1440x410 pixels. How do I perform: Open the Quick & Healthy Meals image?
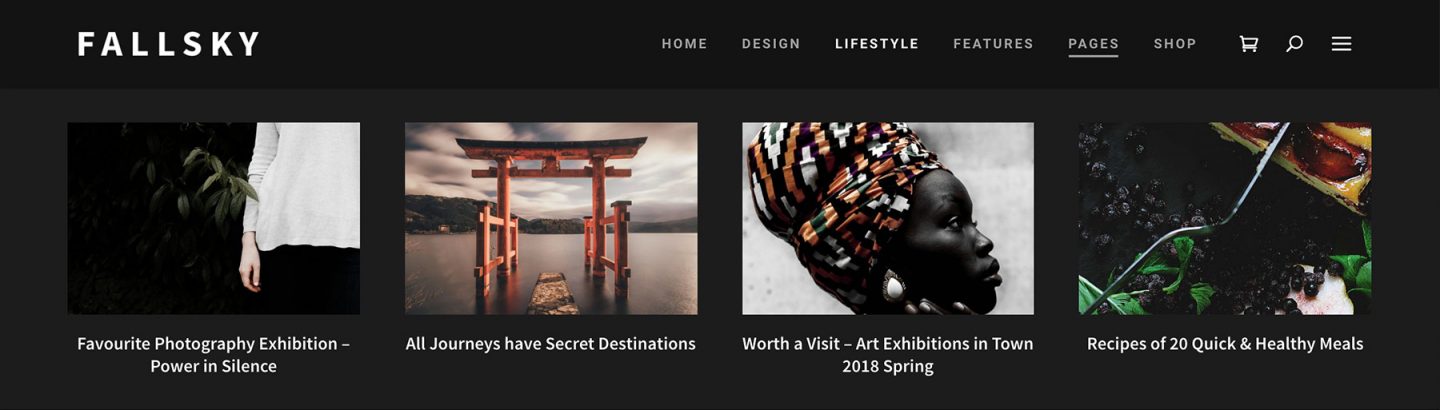click(1225, 218)
